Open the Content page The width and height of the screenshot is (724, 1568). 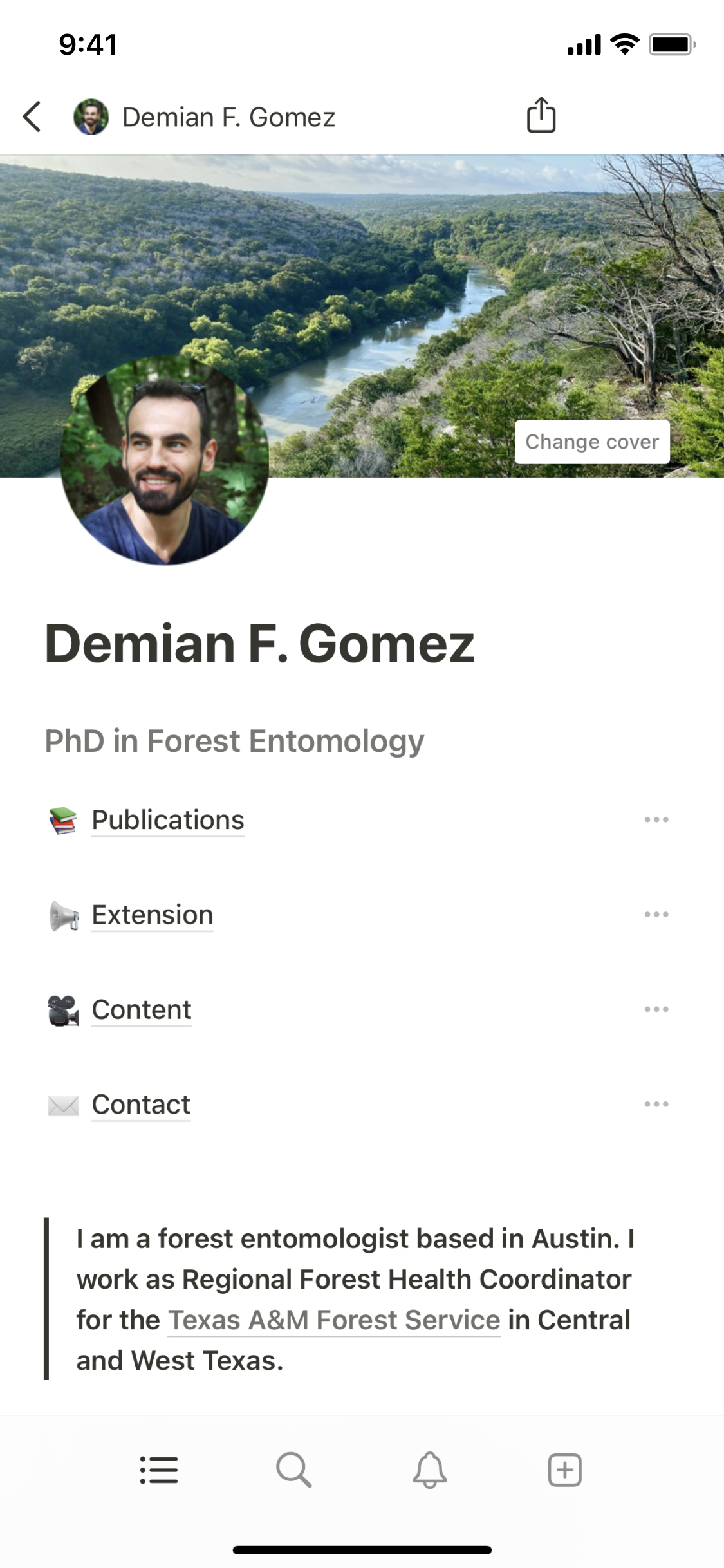click(141, 1009)
